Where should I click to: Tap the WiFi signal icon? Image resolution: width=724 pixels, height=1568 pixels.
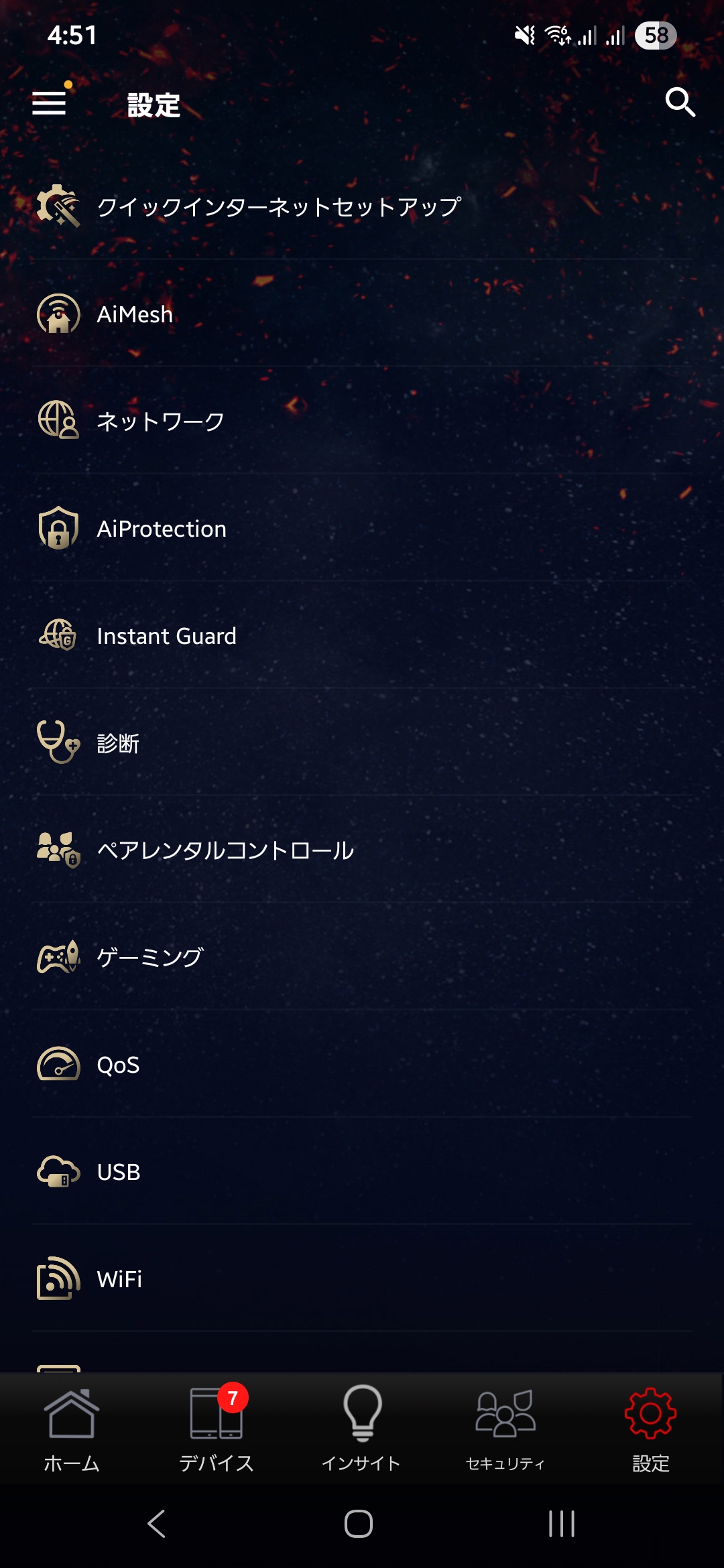click(59, 1278)
